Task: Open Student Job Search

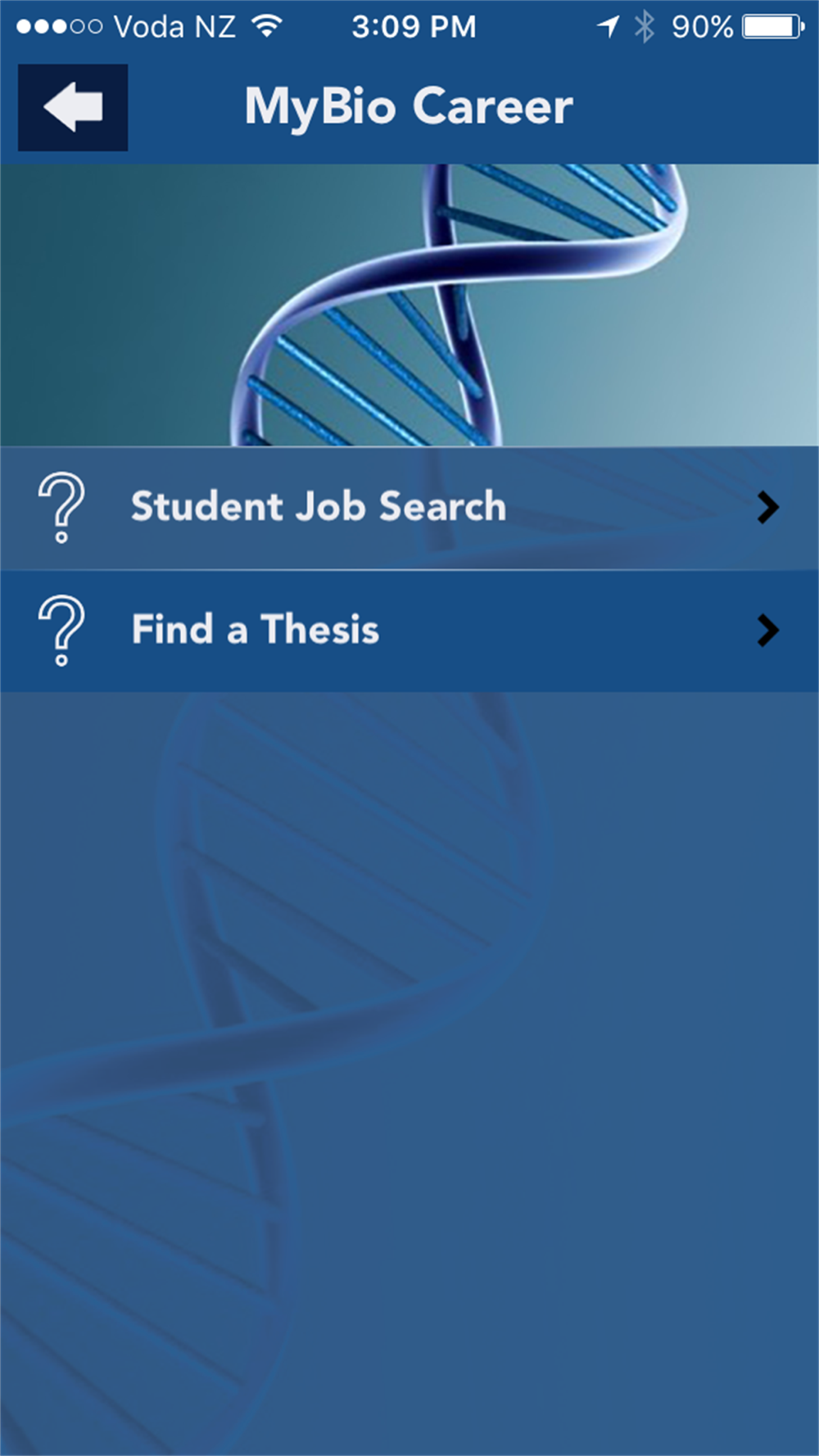Action: [408, 508]
